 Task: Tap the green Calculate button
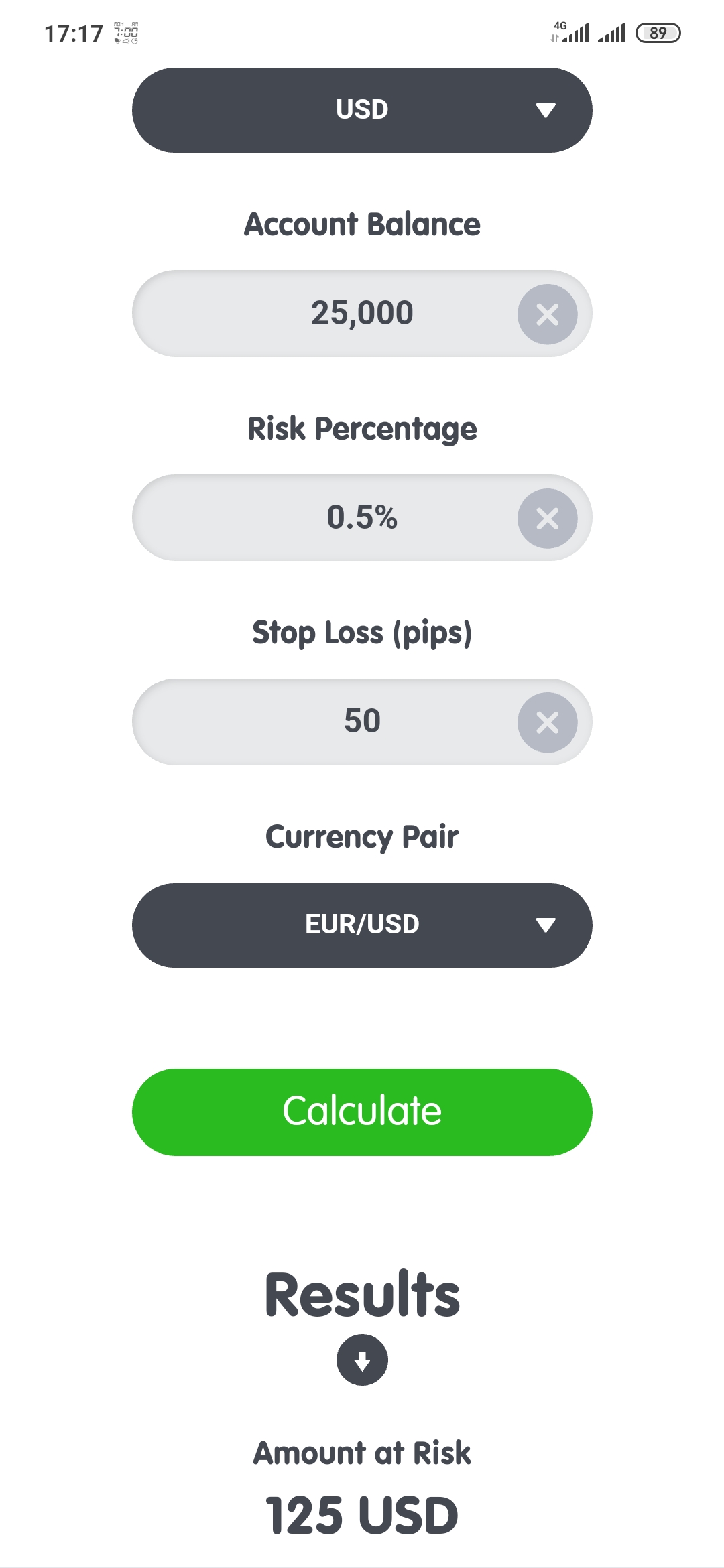coord(362,1112)
